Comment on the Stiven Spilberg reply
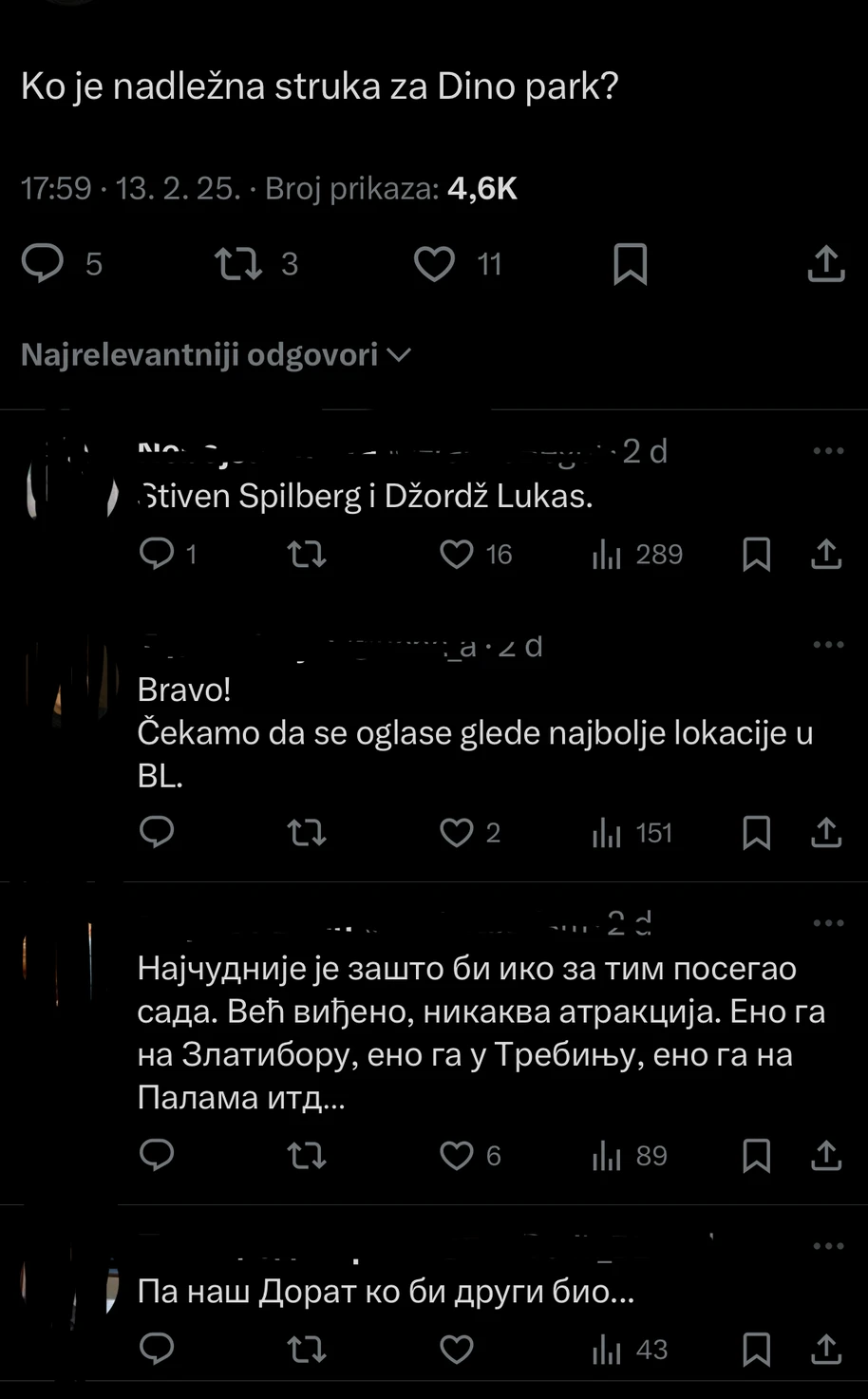The width and height of the screenshot is (868, 1399). pos(156,554)
